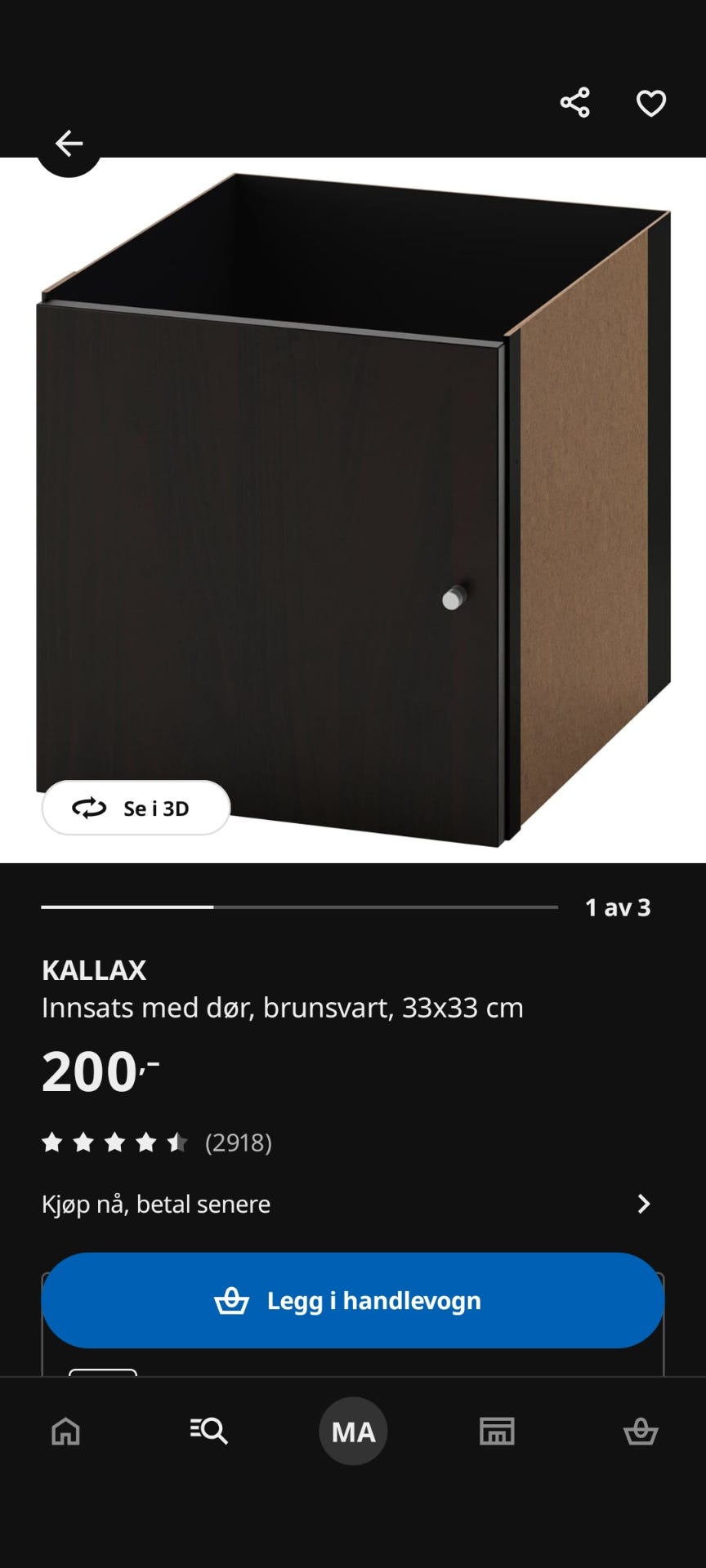Share this KALLAX product
The width and height of the screenshot is (706, 1568).
click(x=575, y=101)
